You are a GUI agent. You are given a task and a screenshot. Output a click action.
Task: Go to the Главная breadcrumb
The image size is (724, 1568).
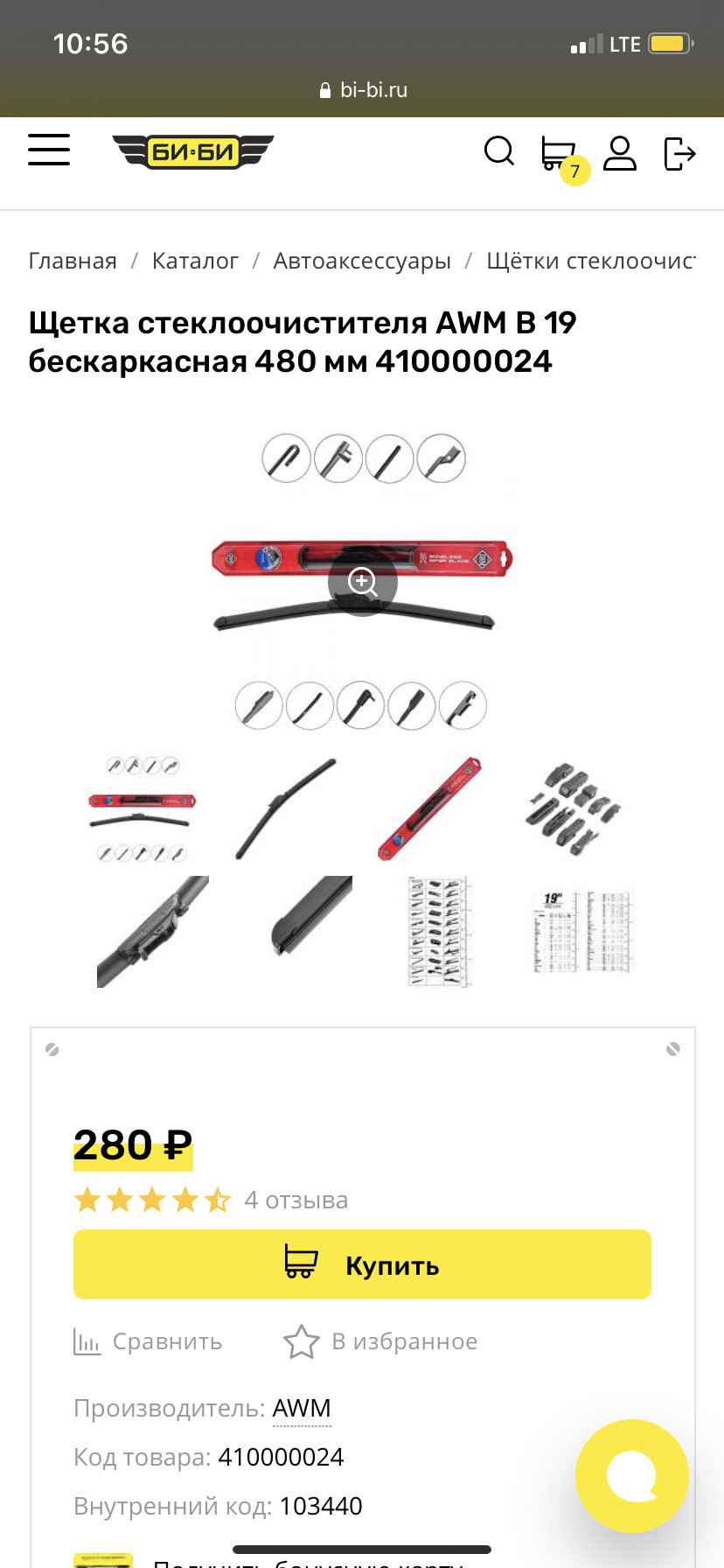click(x=73, y=261)
